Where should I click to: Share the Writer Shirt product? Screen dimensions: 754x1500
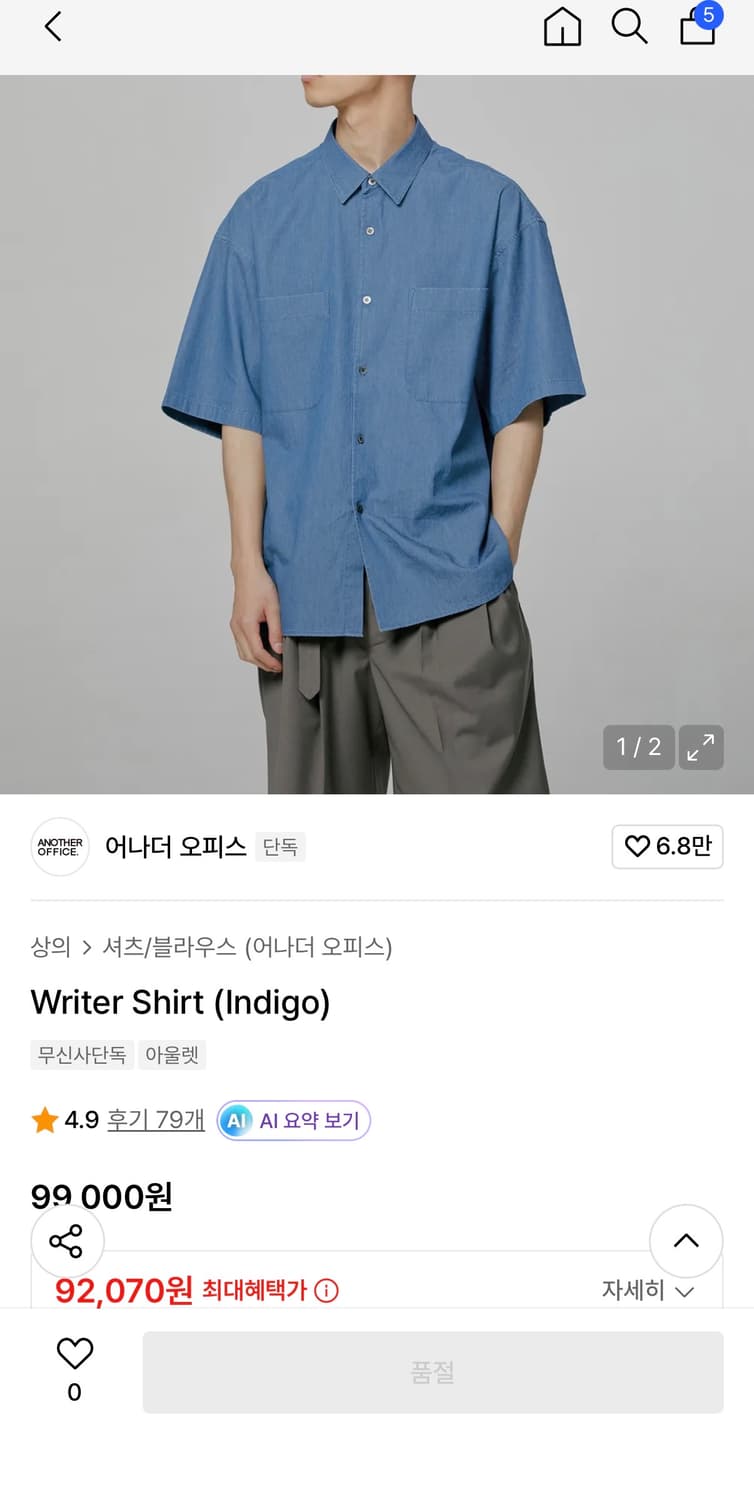[67, 1241]
